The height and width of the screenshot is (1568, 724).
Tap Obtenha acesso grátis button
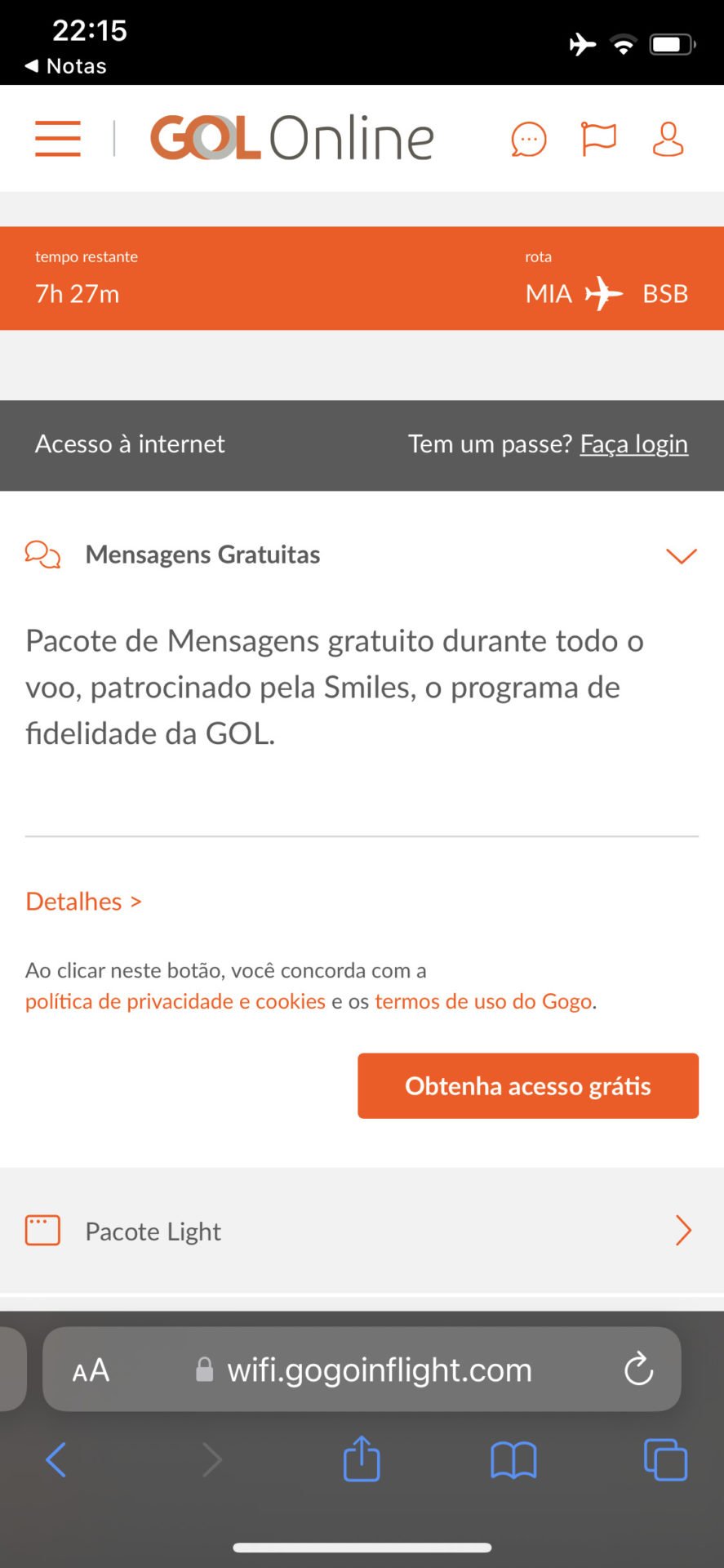pos(528,1085)
